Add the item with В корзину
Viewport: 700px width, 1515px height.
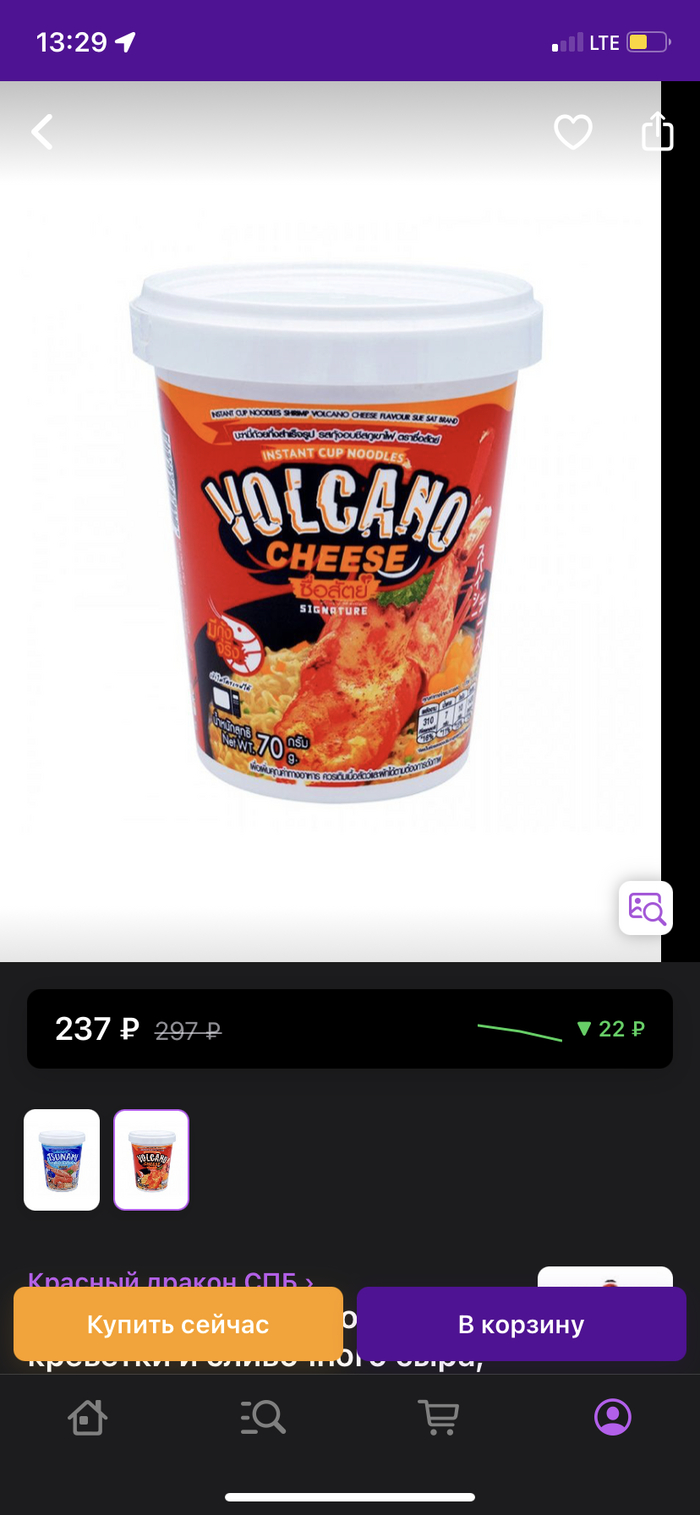(521, 1324)
